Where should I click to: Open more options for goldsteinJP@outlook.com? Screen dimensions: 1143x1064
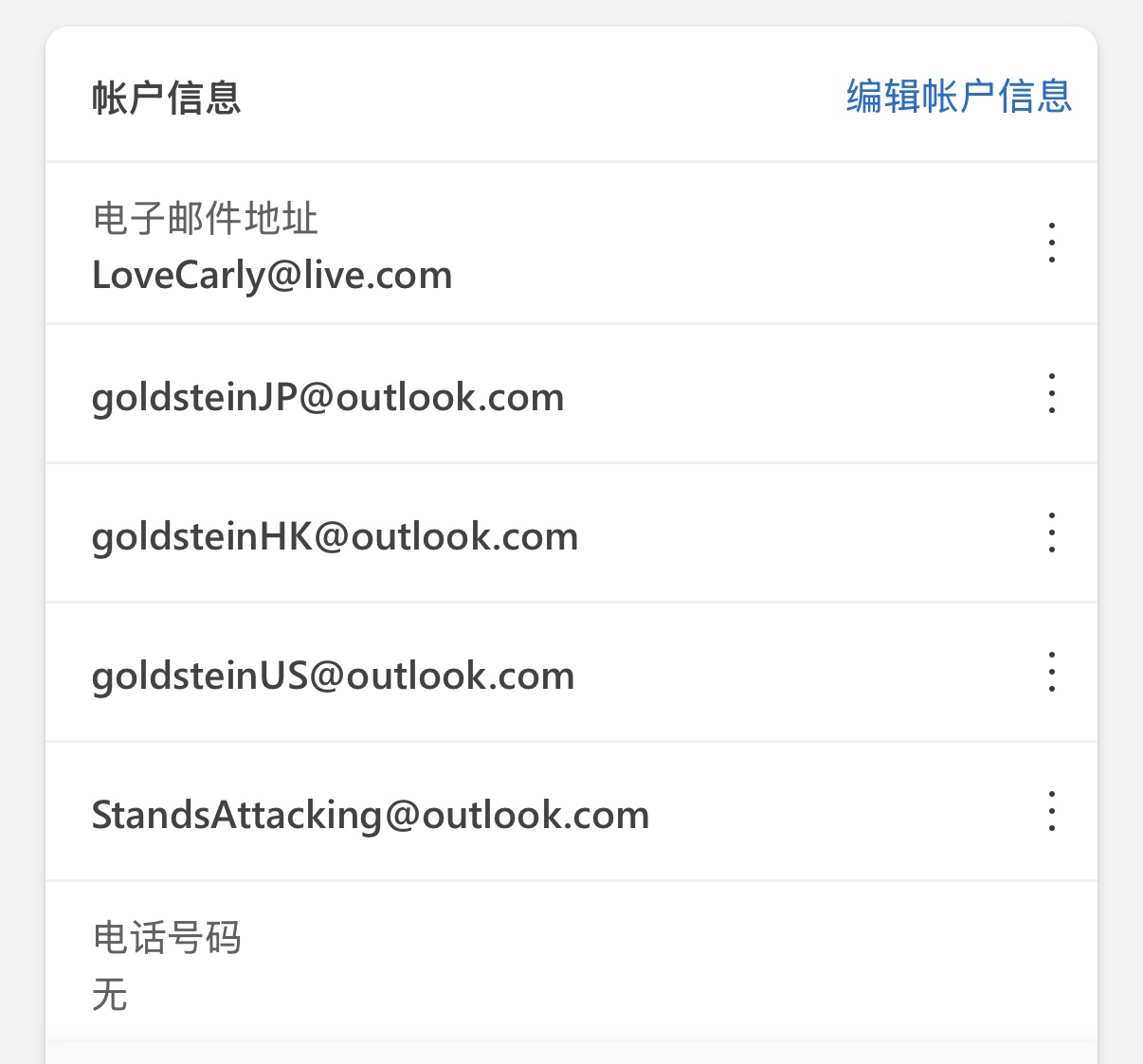tap(1051, 393)
